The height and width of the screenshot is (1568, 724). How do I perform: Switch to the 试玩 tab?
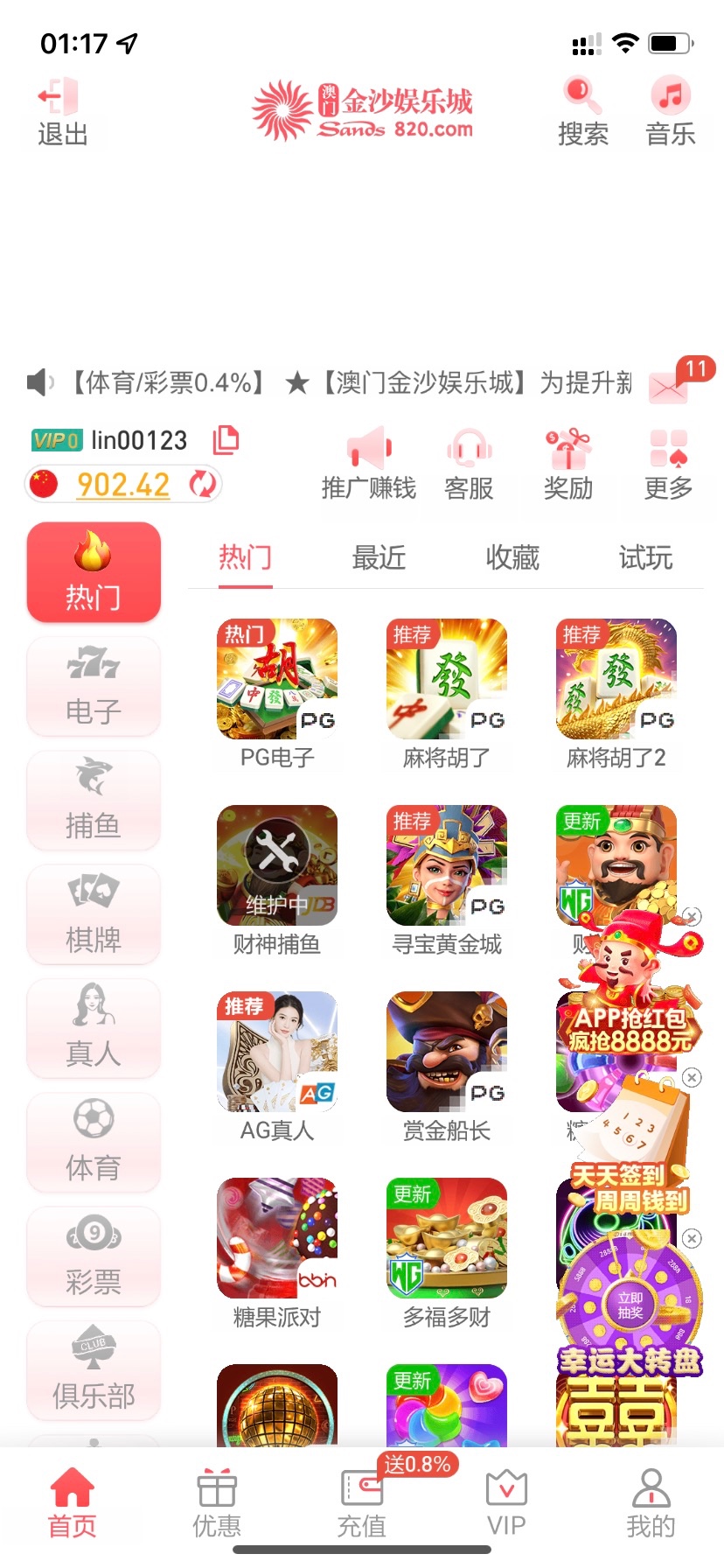coord(646,558)
